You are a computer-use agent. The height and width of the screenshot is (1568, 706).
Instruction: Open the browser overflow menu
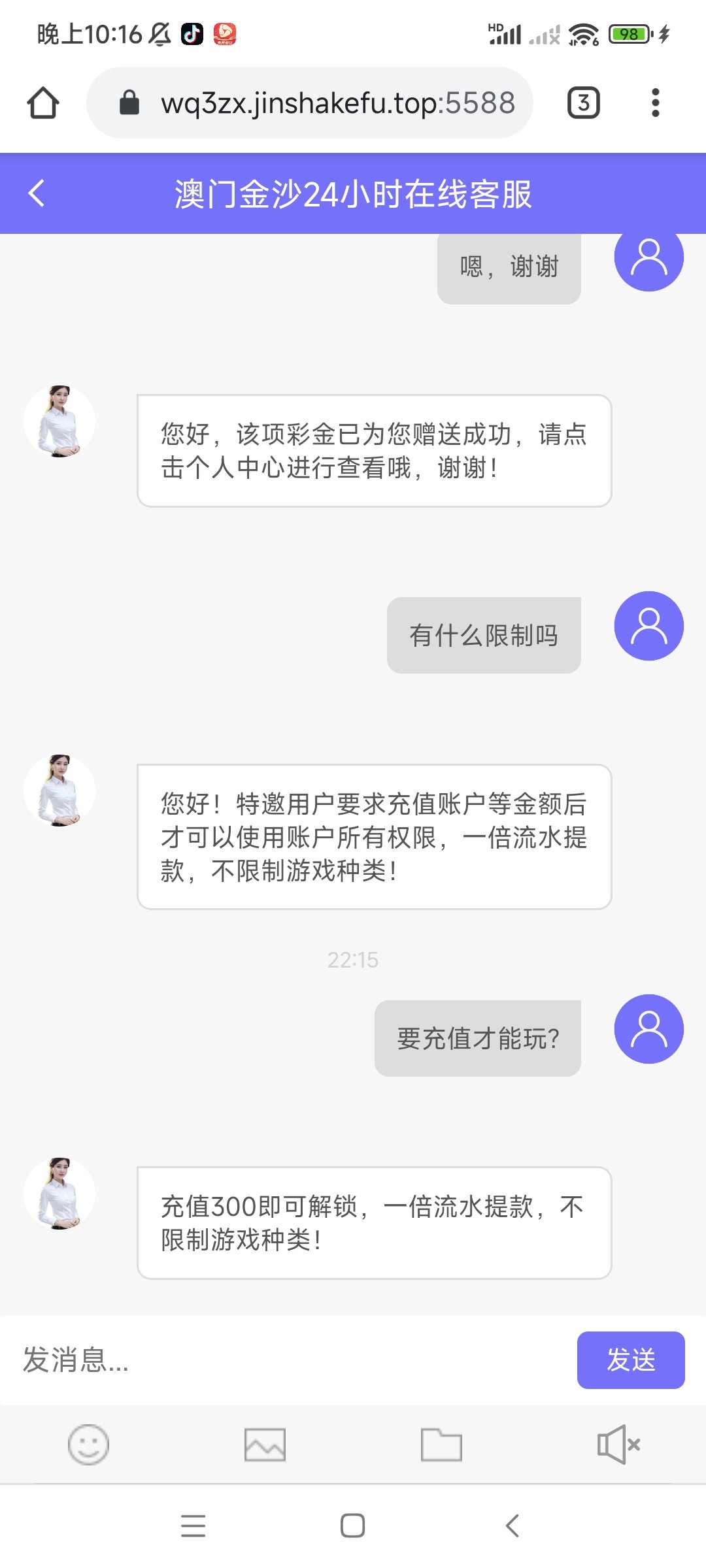(655, 103)
